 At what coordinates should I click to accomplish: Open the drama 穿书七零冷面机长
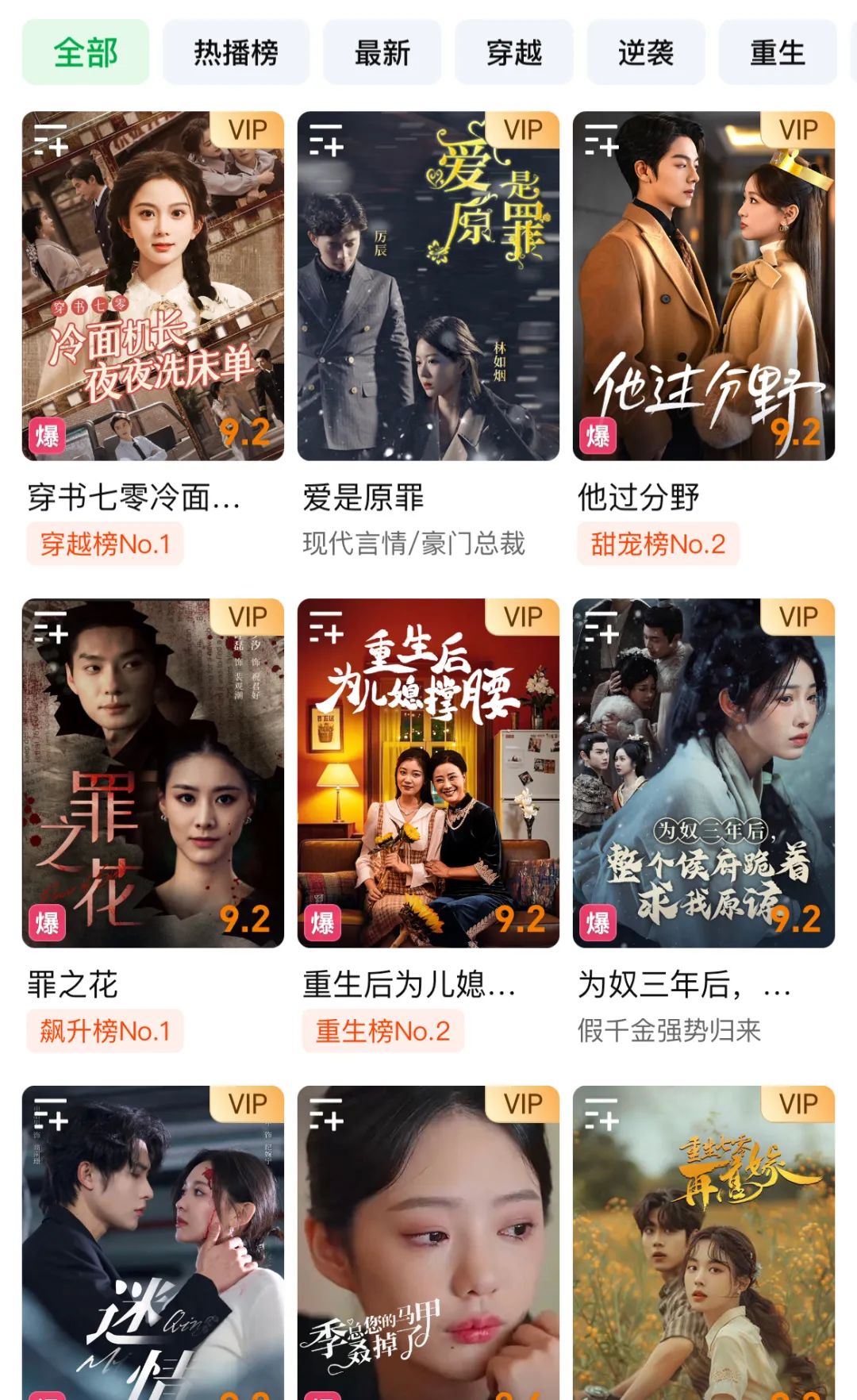(x=152, y=286)
